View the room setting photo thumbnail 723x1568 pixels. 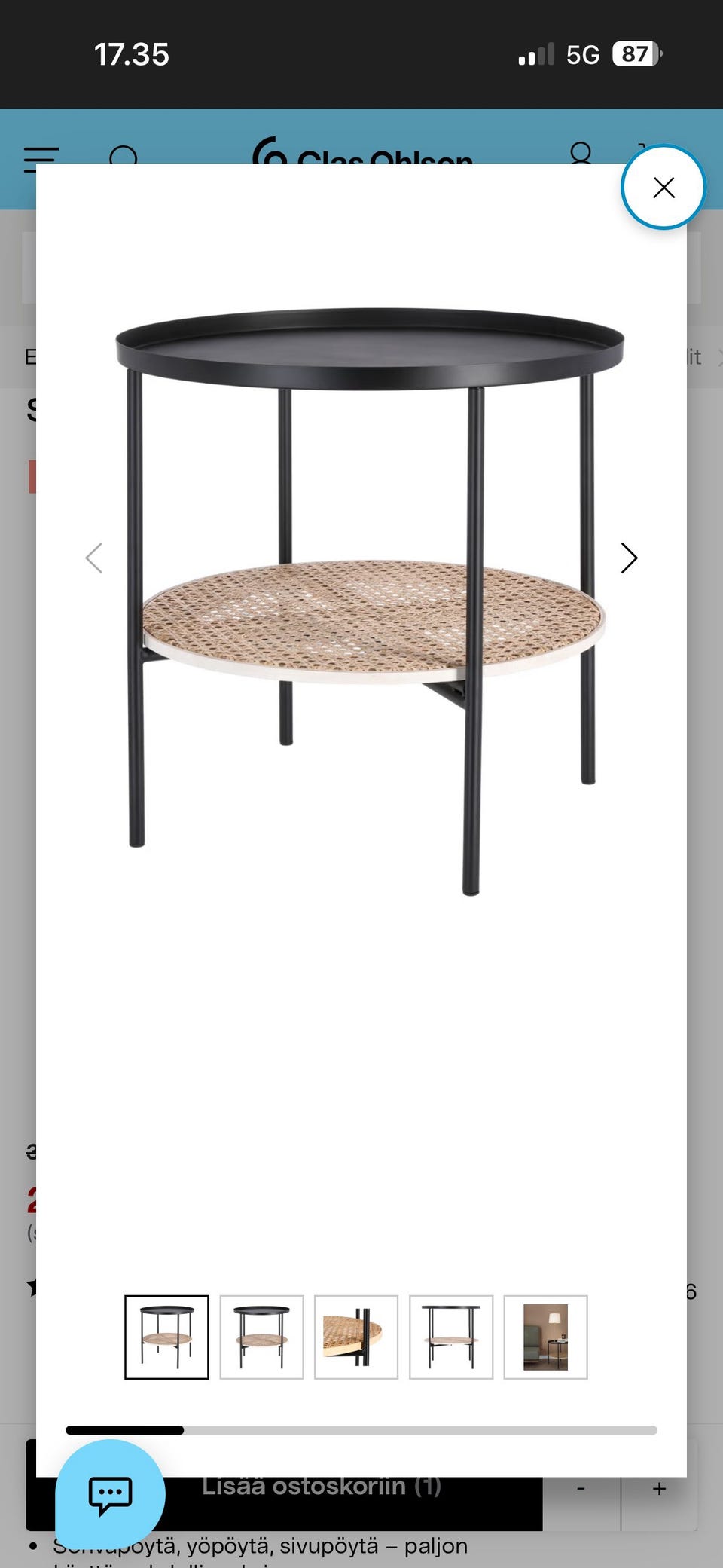click(545, 1337)
